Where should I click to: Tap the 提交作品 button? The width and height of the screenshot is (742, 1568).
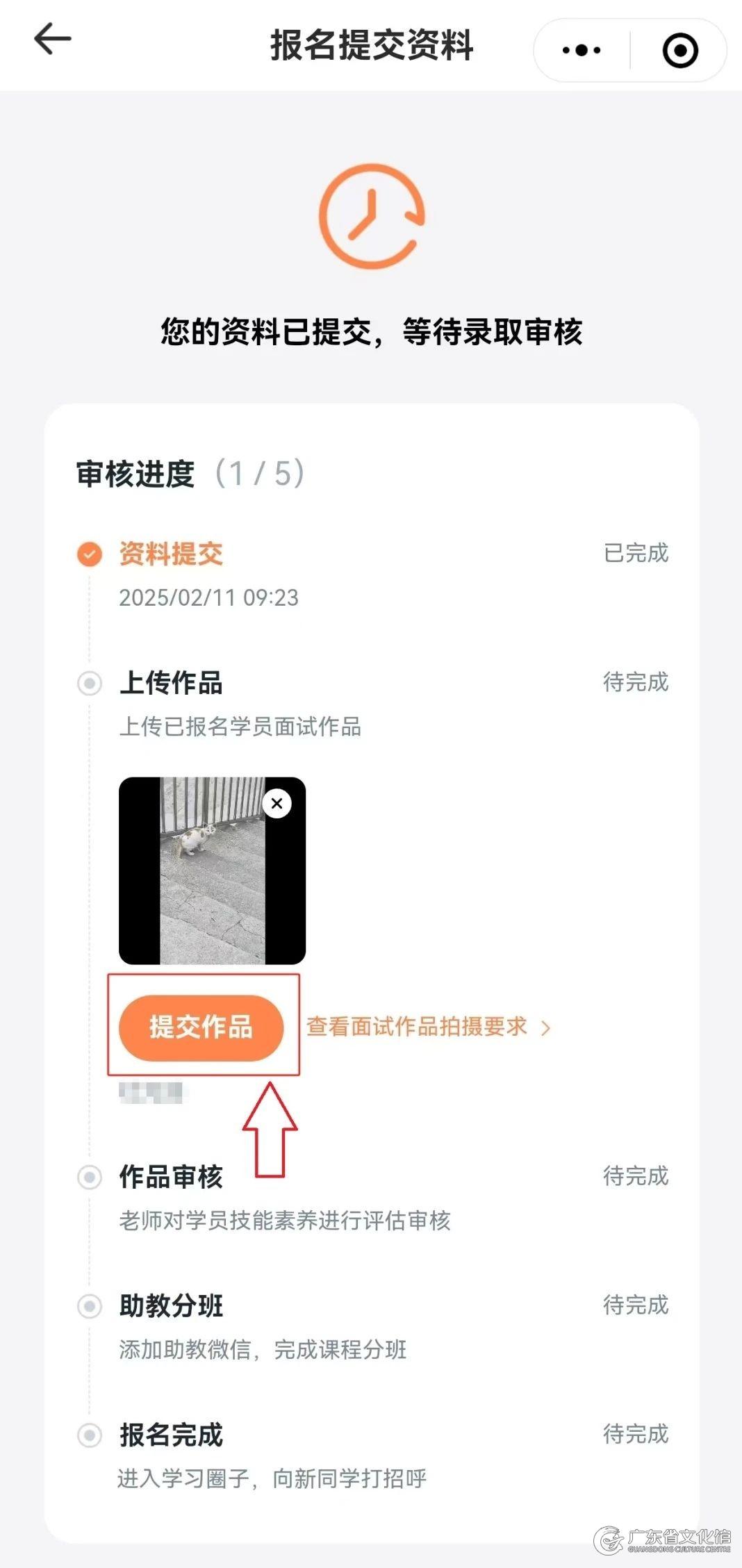click(x=201, y=1028)
